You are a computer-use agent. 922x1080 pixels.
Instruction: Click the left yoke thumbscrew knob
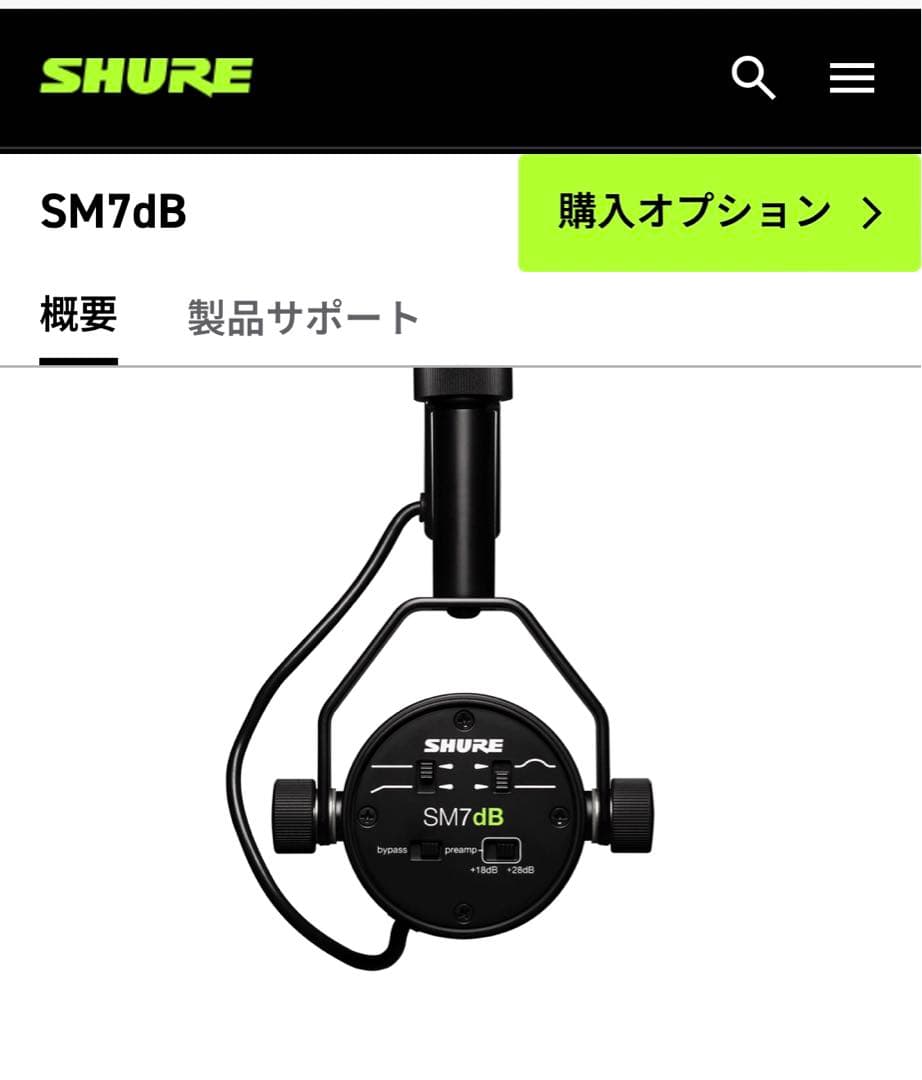click(296, 815)
